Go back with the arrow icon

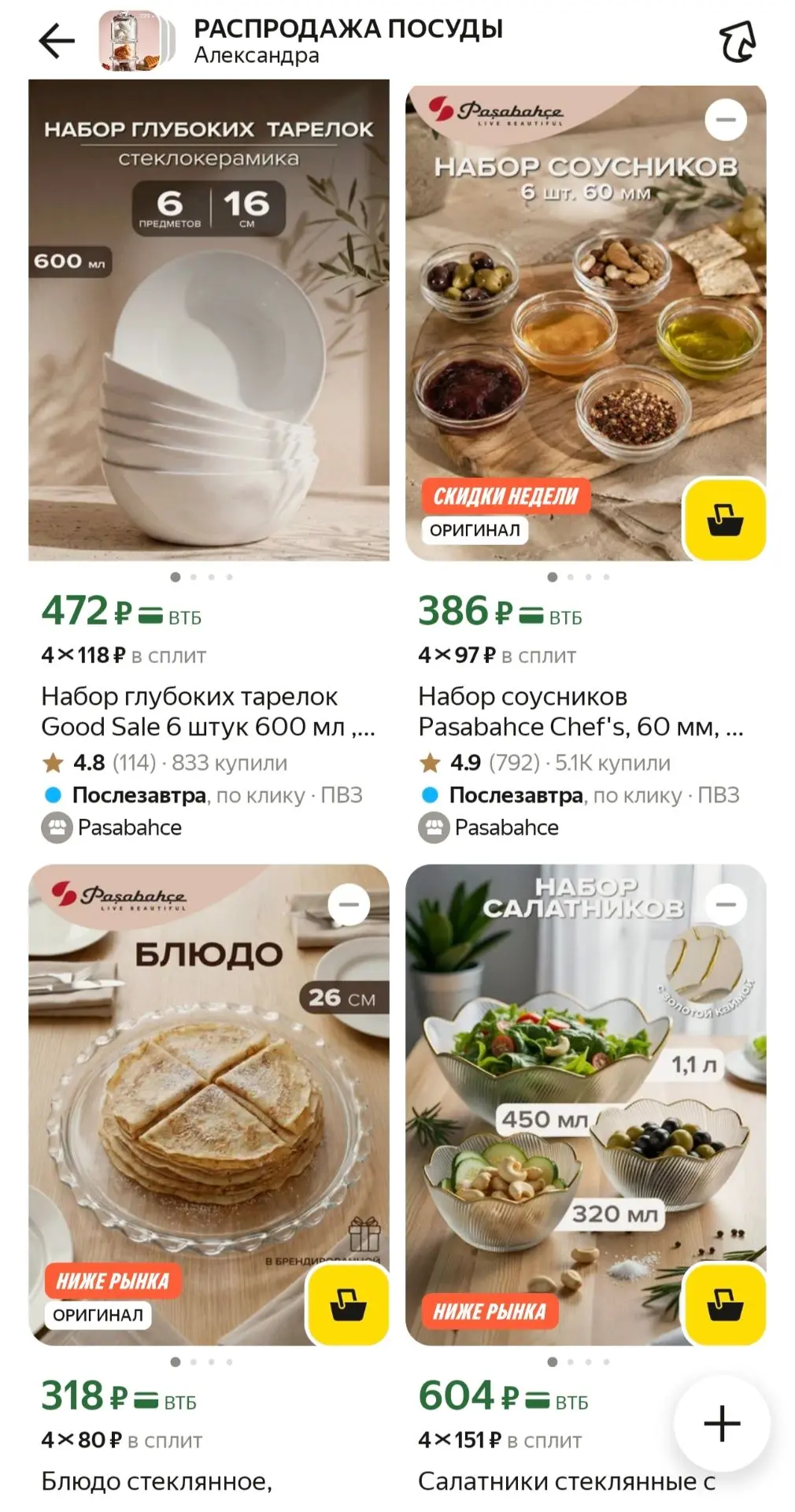pyautogui.click(x=57, y=41)
